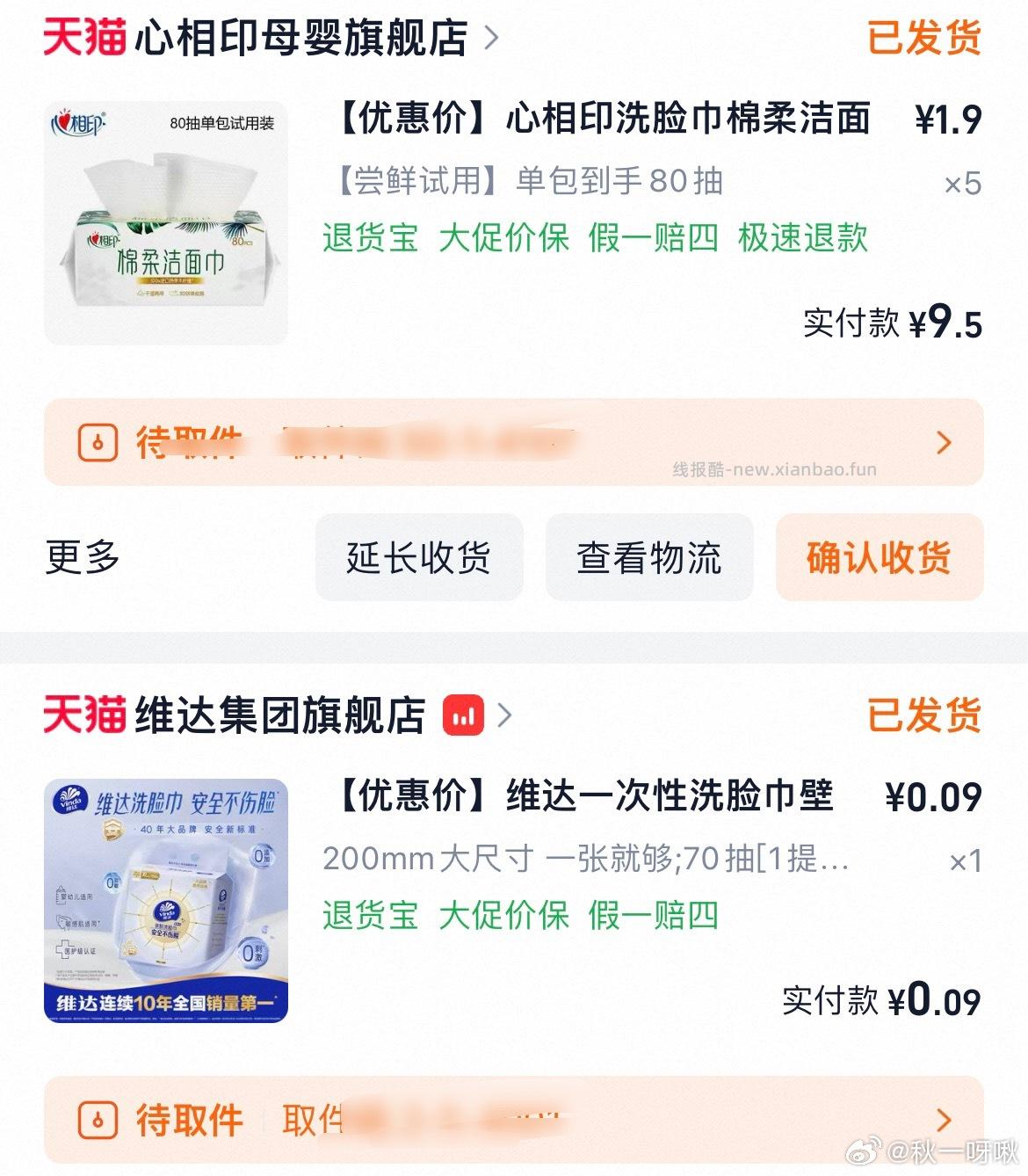Click the 天猫 logo beside 维达集团旗舰店
Screen dimensions: 1028x1176
click(83, 714)
